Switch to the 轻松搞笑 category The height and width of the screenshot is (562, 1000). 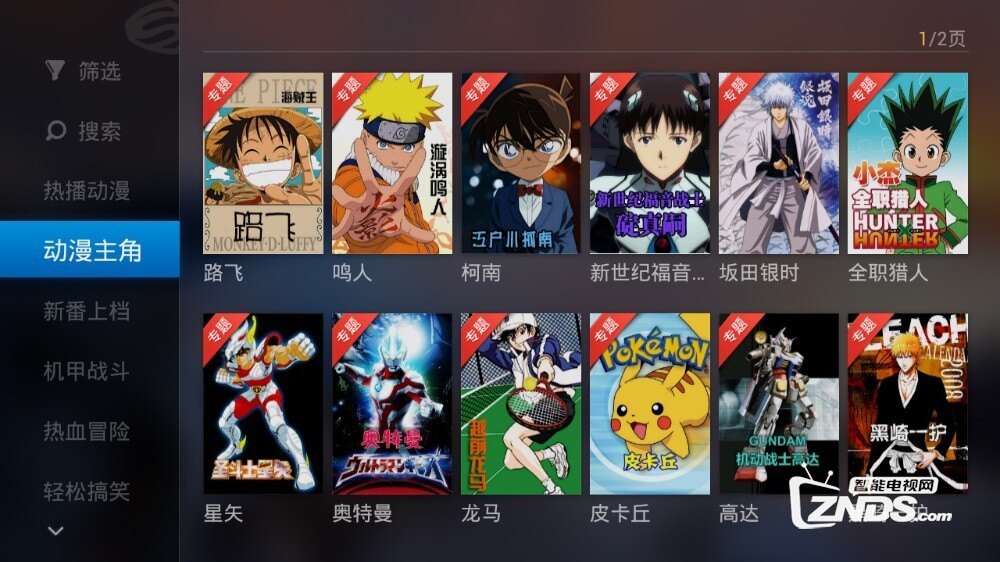point(86,491)
